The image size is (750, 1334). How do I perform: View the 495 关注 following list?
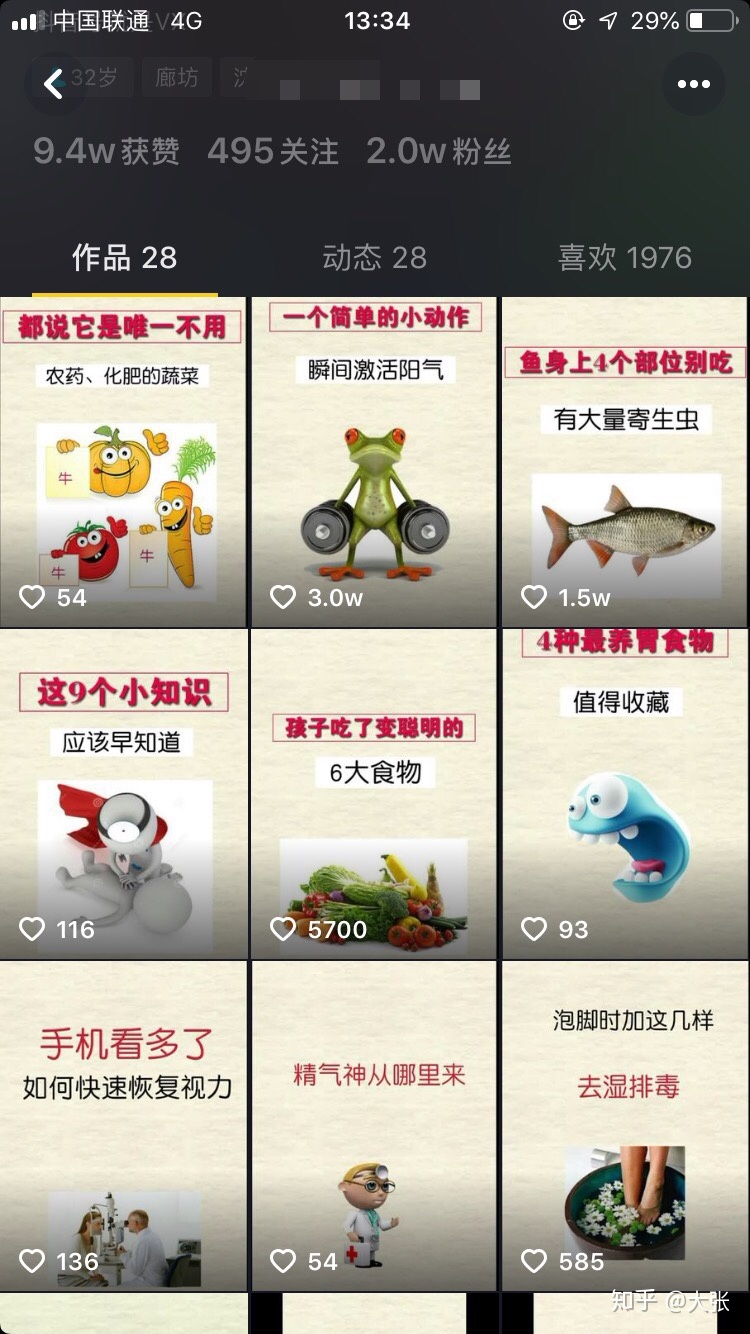tap(272, 151)
